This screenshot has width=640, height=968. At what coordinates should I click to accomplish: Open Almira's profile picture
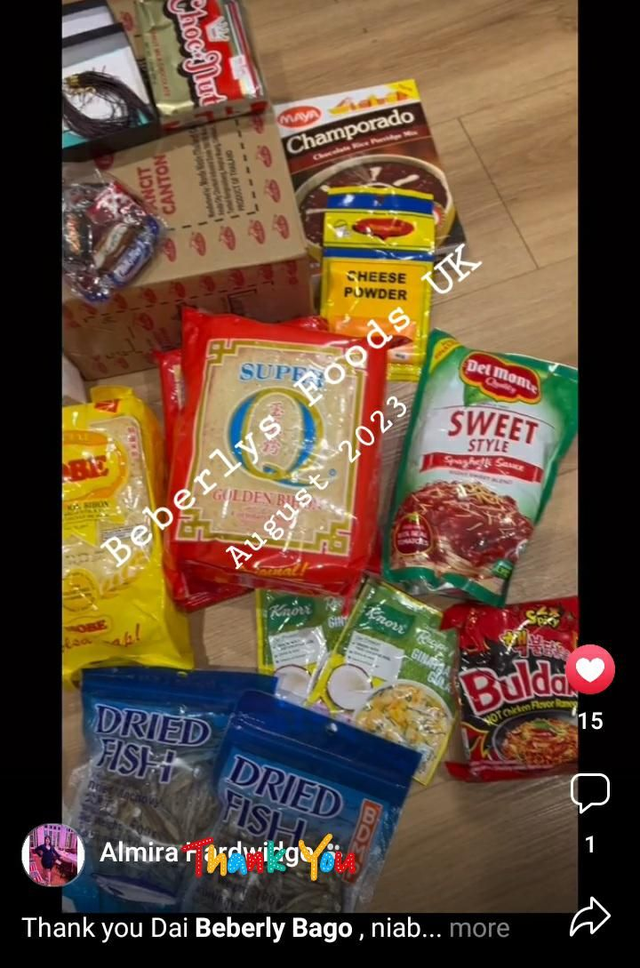click(53, 855)
